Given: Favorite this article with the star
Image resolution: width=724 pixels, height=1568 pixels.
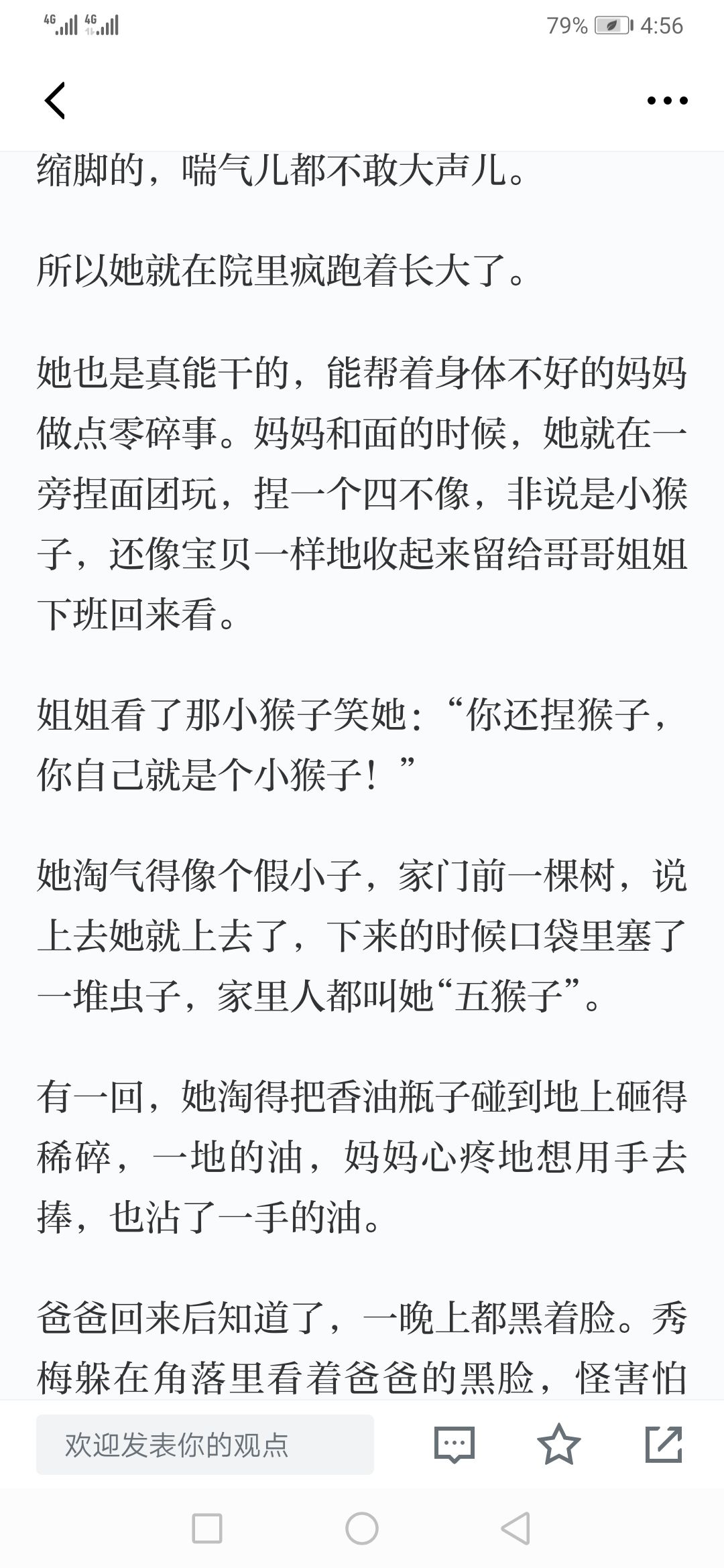Looking at the screenshot, I should pos(558,1444).
